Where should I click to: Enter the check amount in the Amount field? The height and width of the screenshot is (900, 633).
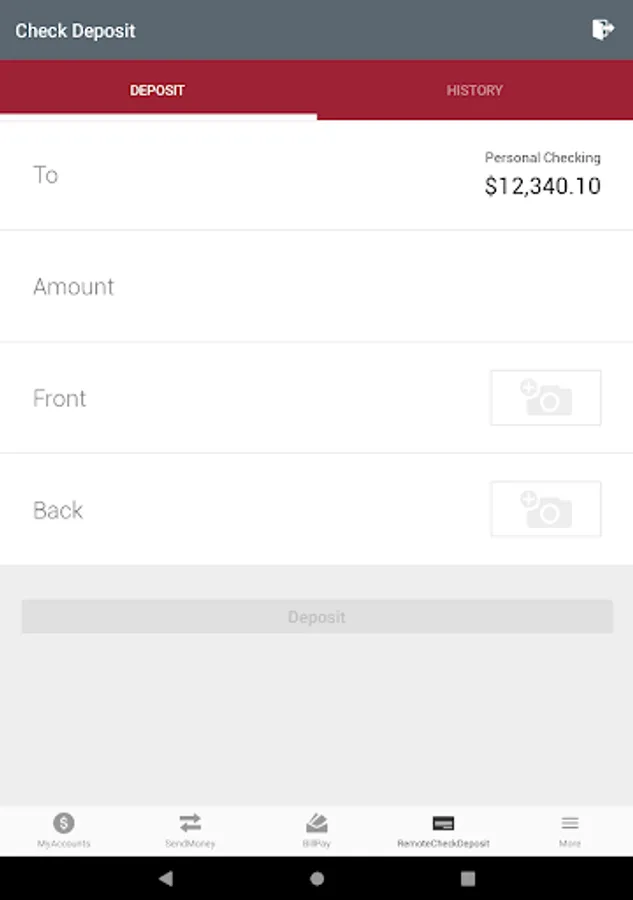[x=316, y=286]
